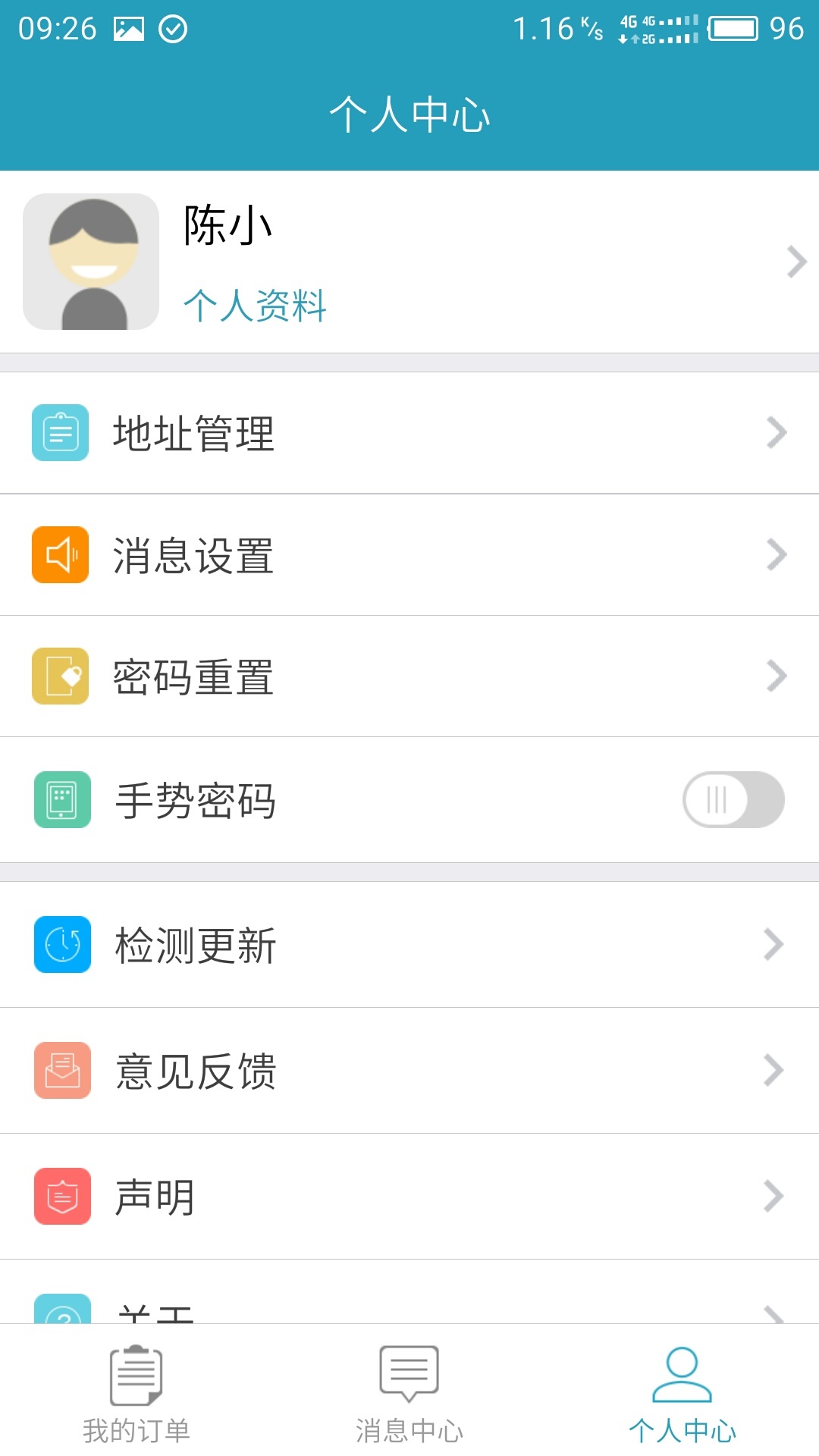
Task: Click the chevron on the 地址管理 row
Action: click(x=775, y=432)
